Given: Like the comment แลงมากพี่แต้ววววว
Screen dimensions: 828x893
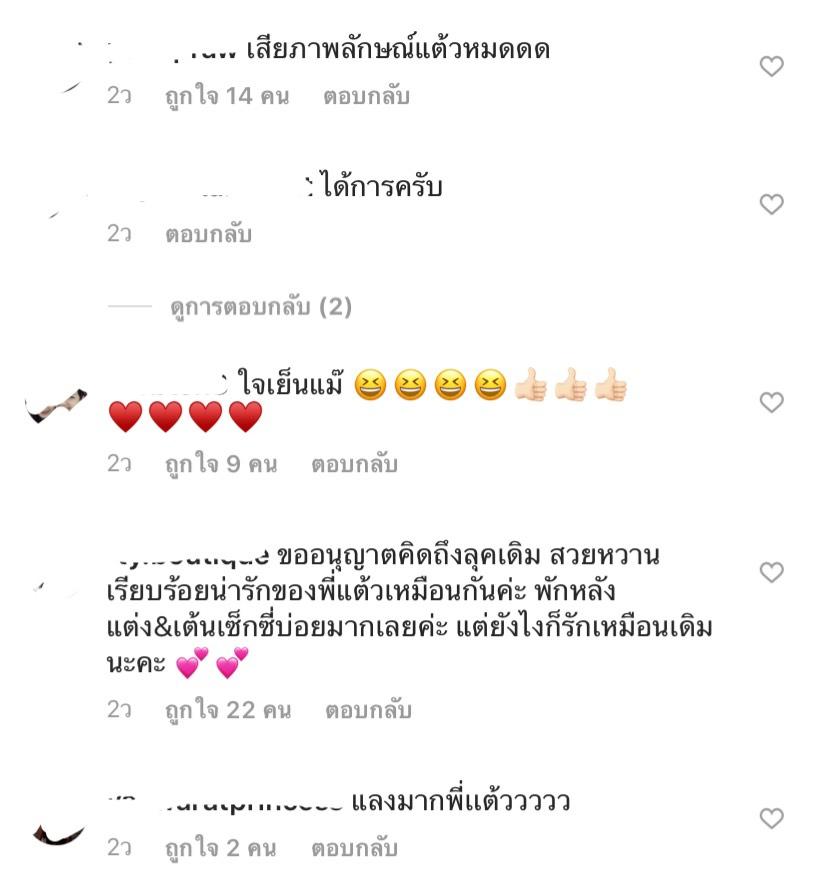Looking at the screenshot, I should click(771, 818).
